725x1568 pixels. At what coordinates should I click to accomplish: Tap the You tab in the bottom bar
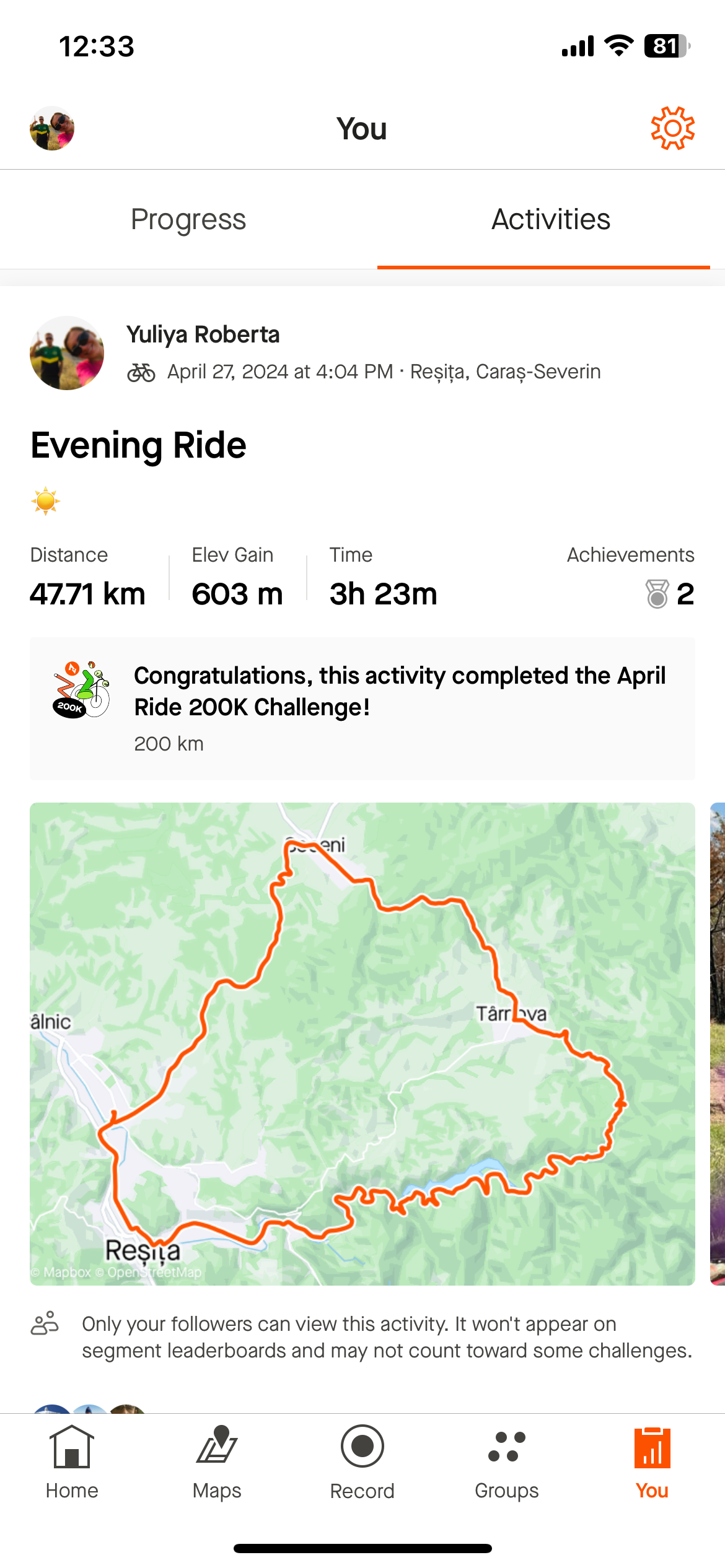coord(652,1463)
